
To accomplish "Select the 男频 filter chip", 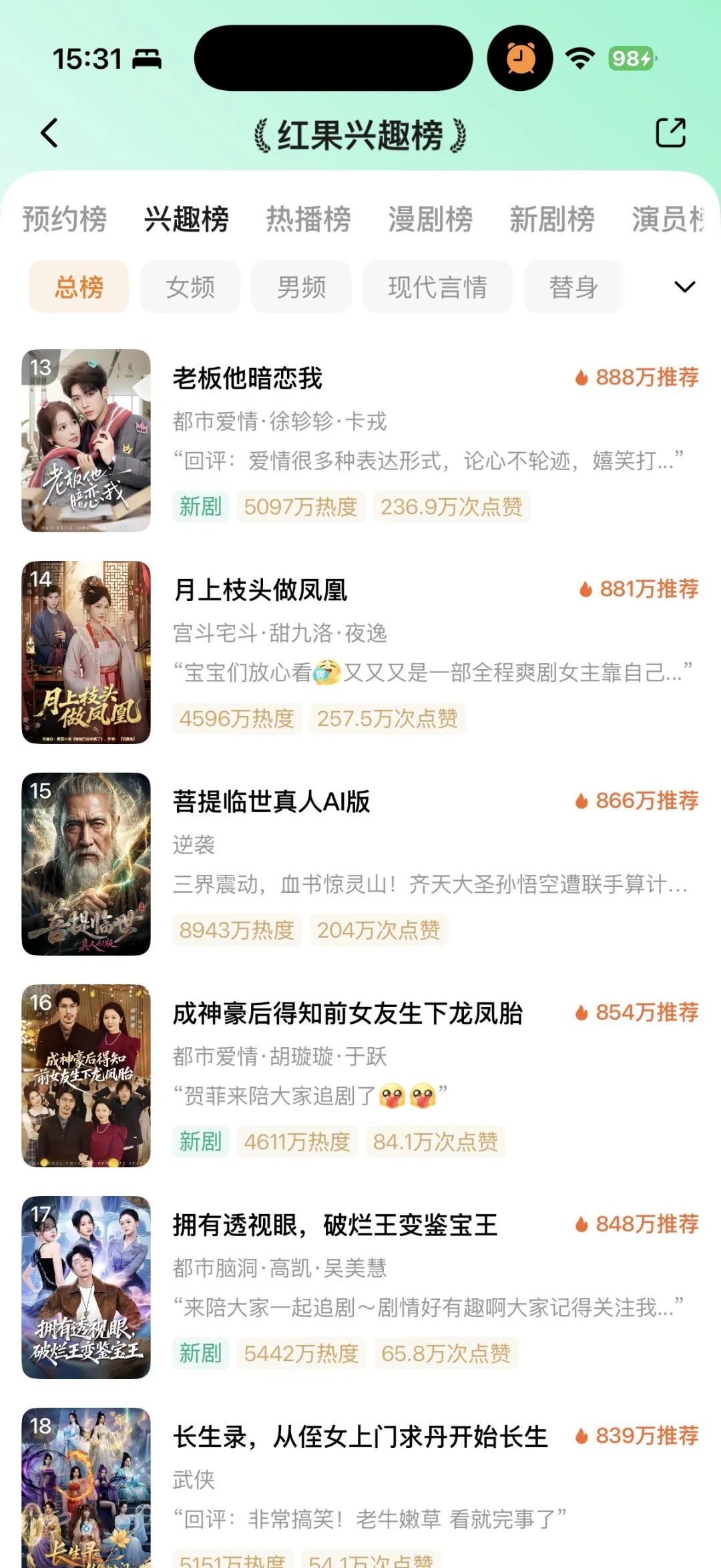I will click(x=302, y=286).
